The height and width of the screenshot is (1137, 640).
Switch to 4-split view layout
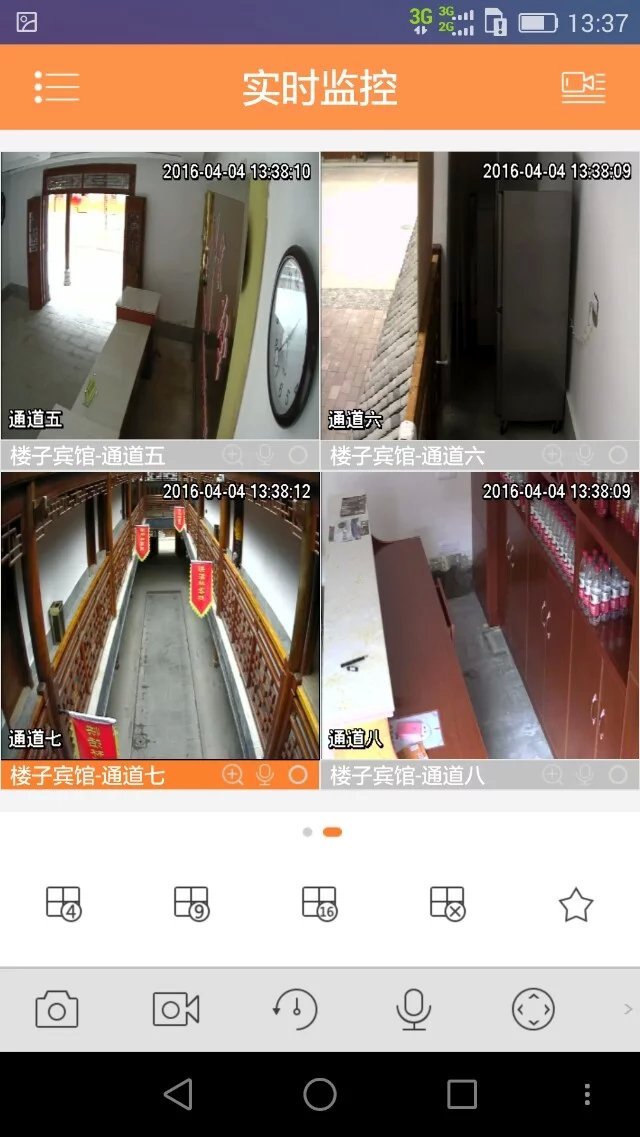64,903
